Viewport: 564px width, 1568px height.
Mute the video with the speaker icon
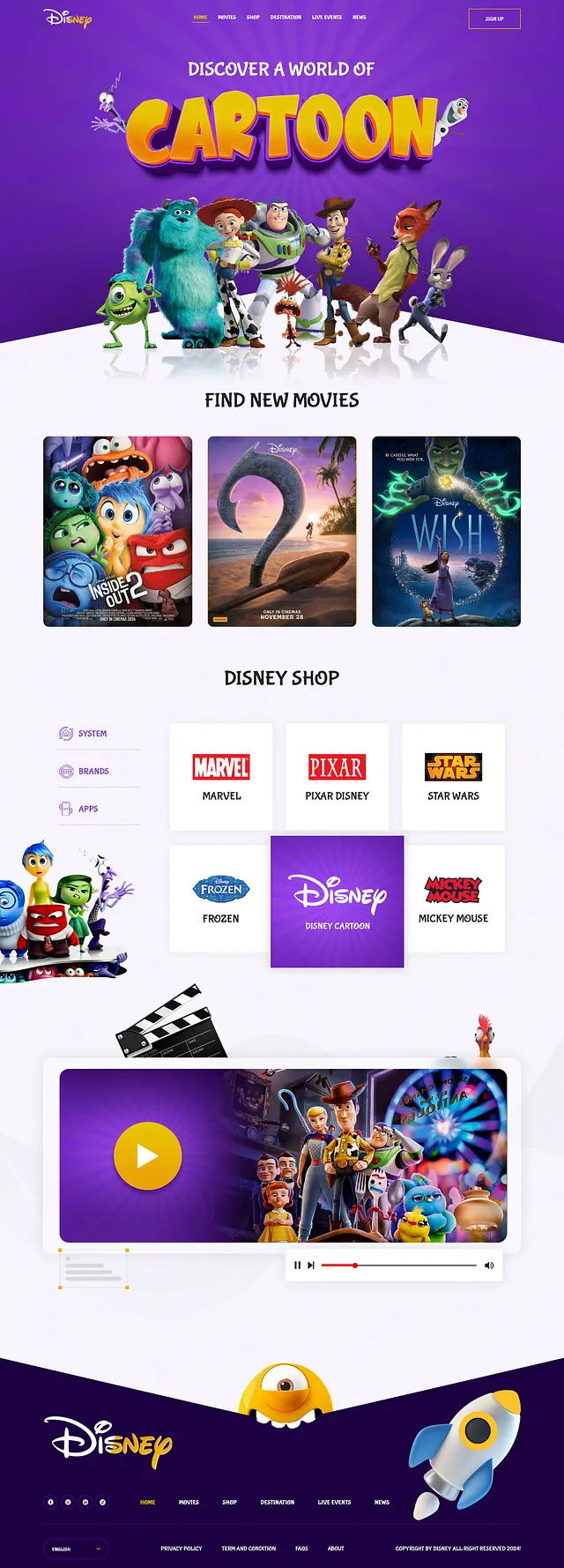[489, 1265]
